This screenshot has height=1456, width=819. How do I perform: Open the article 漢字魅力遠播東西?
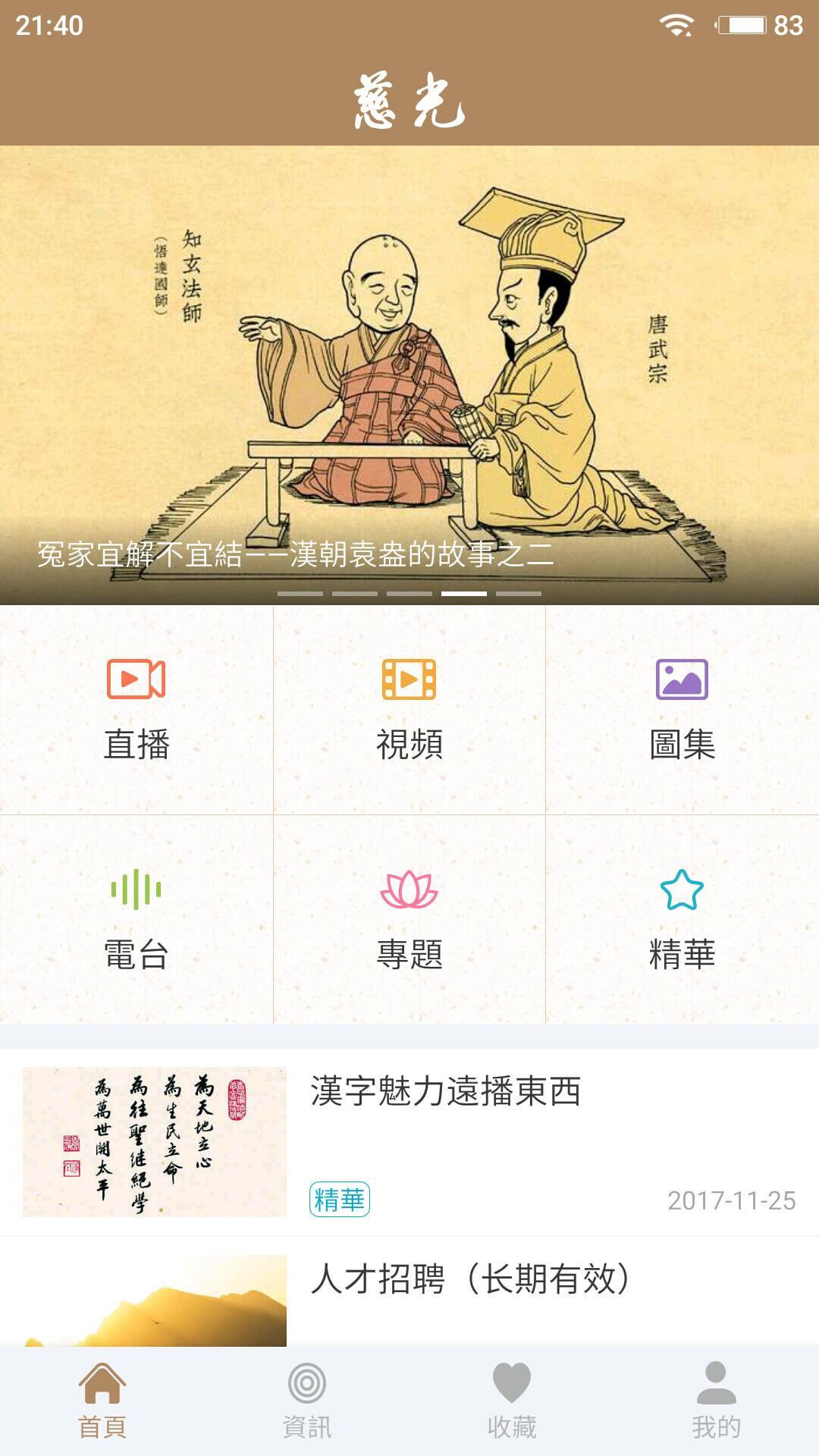(409, 1142)
